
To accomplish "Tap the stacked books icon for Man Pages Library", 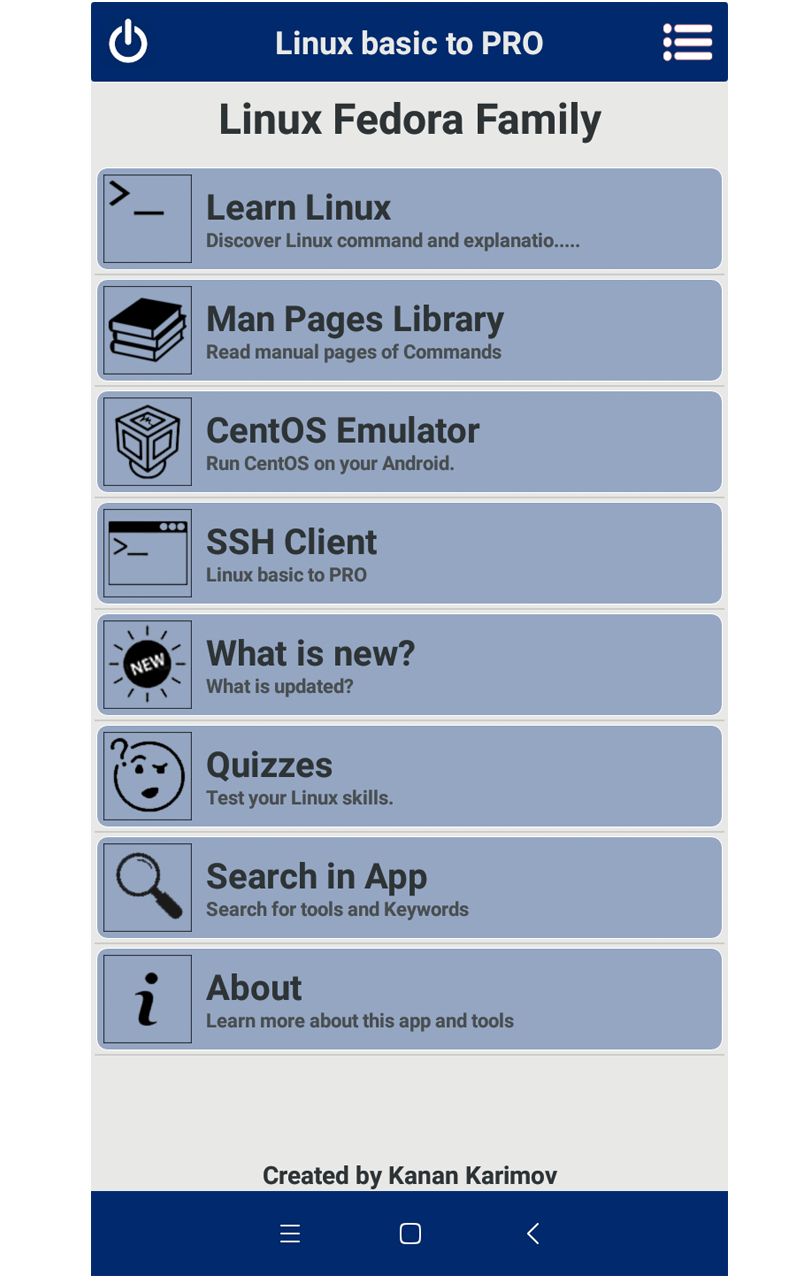I will (x=146, y=330).
